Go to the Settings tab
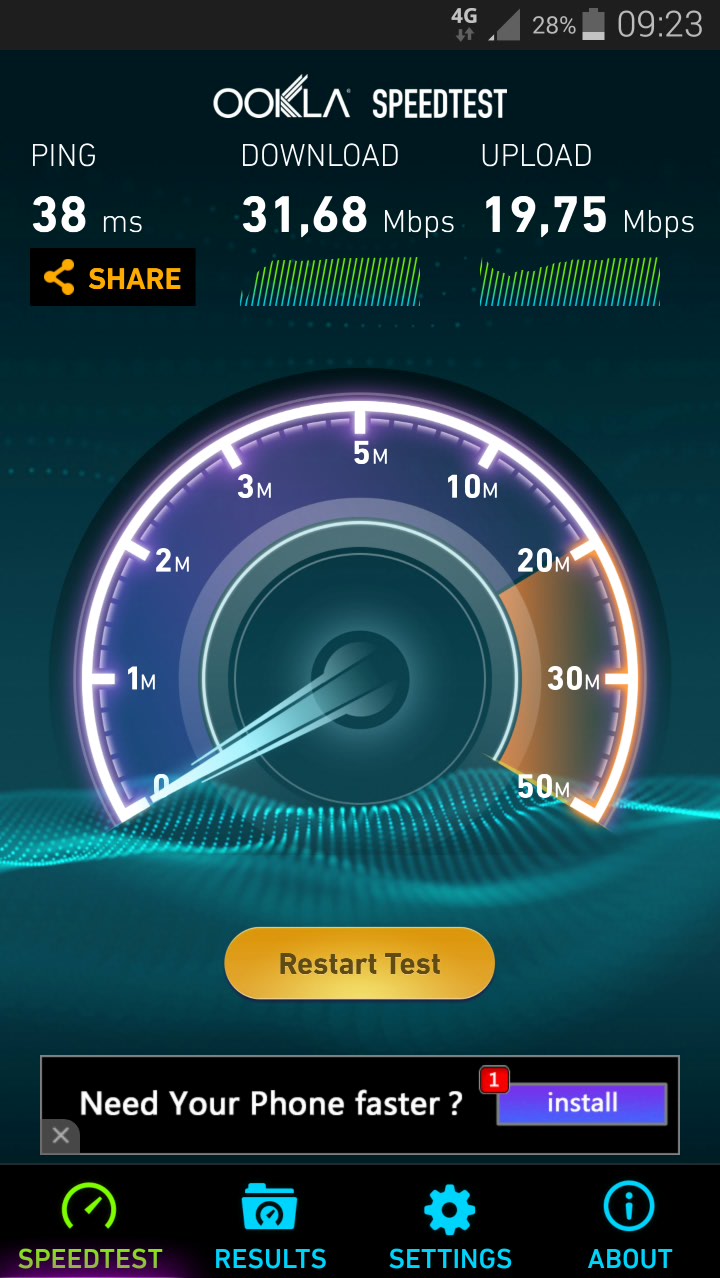720x1278 pixels. pos(450,1225)
